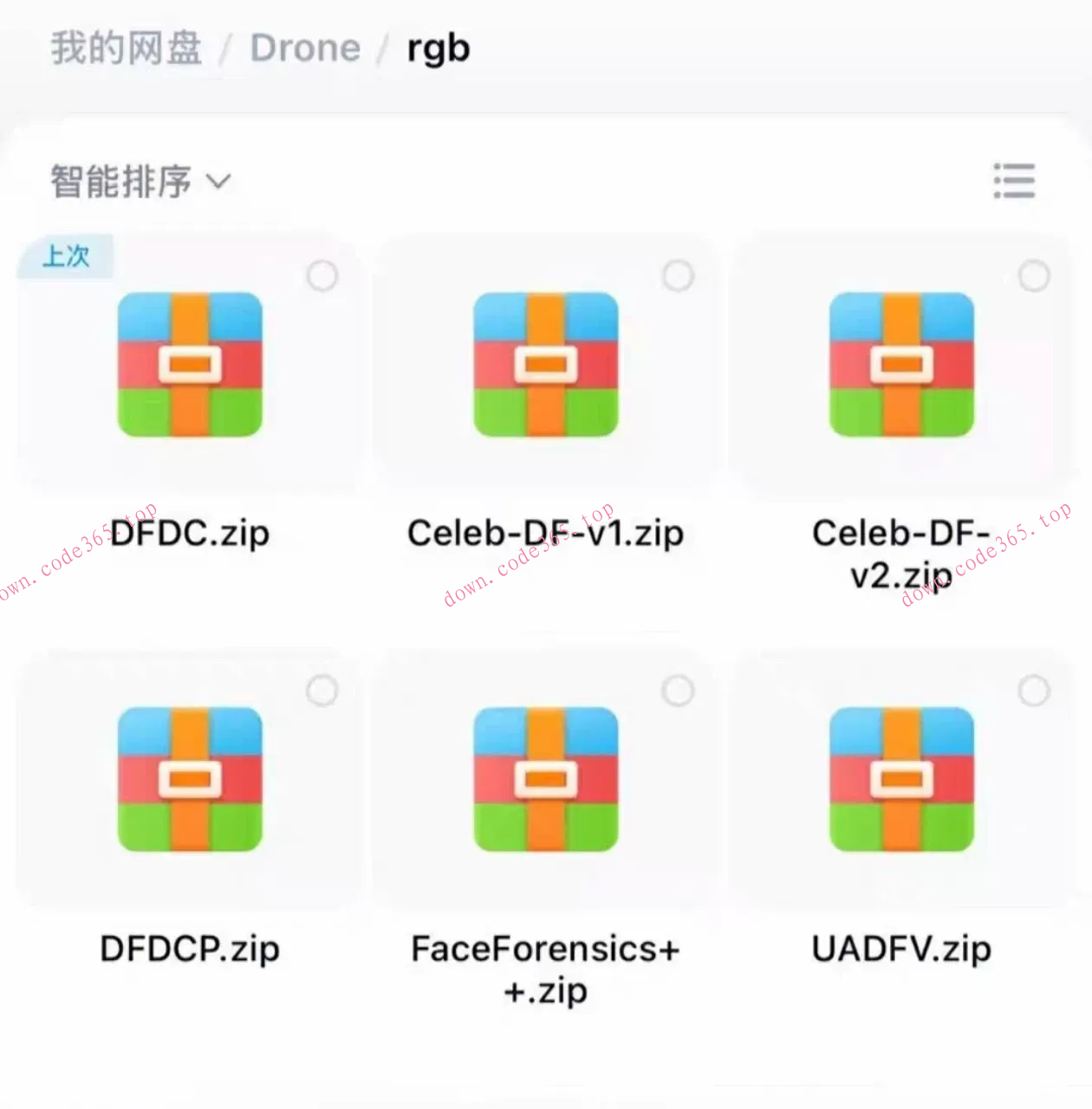Open the Celeb-DF-v1.zip archive icon
The image size is (1092, 1109).
(x=545, y=366)
